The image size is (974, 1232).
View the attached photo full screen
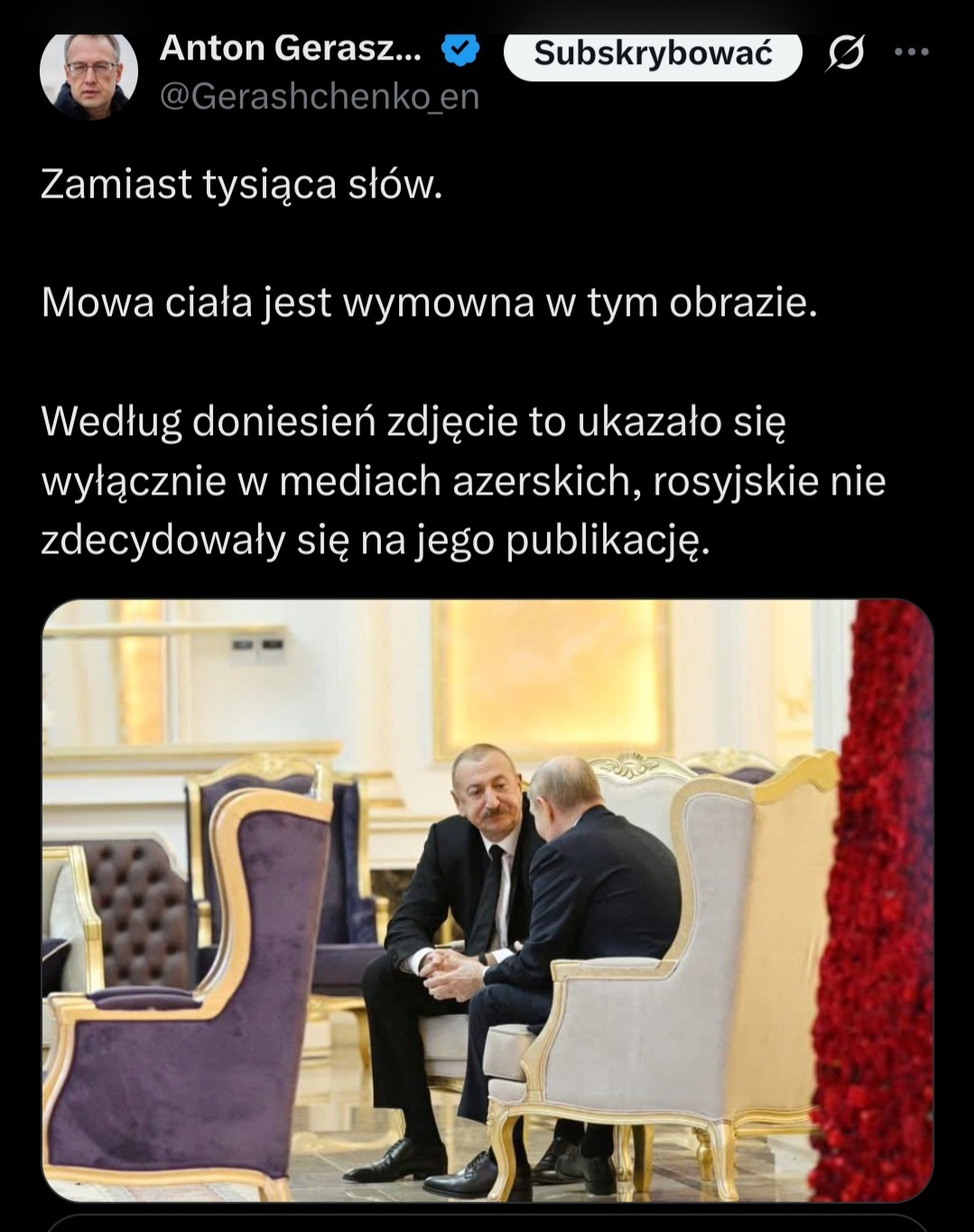(487, 899)
